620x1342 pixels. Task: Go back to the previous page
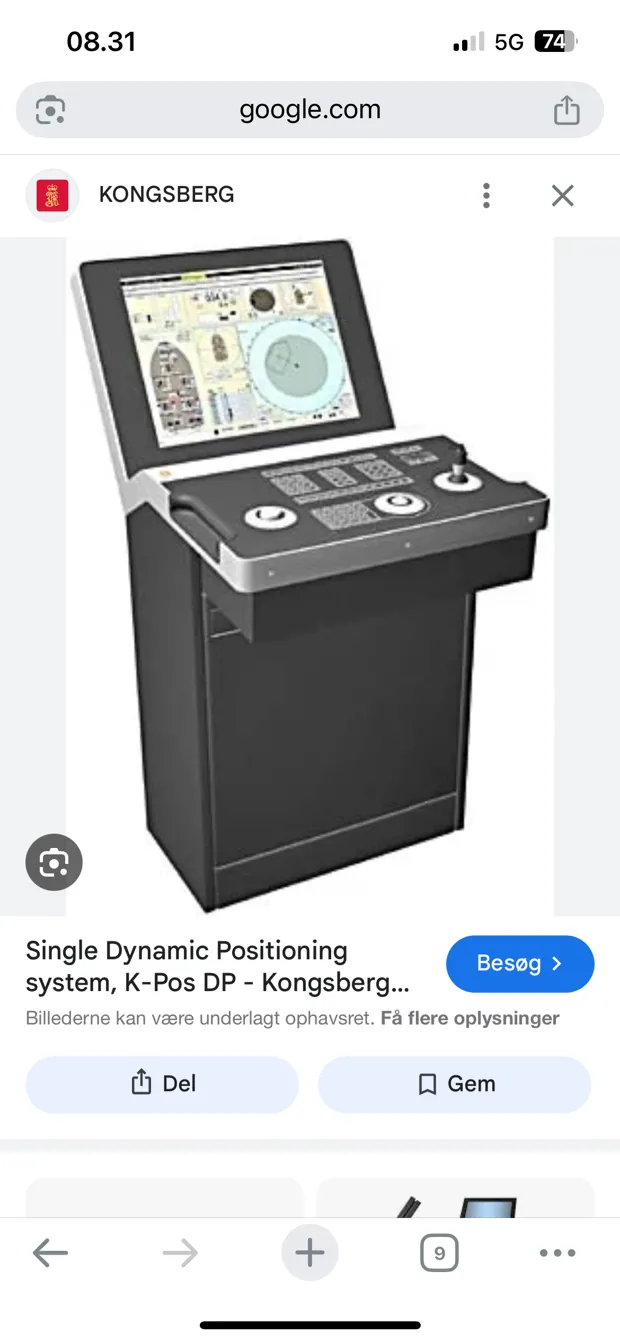click(x=50, y=1253)
